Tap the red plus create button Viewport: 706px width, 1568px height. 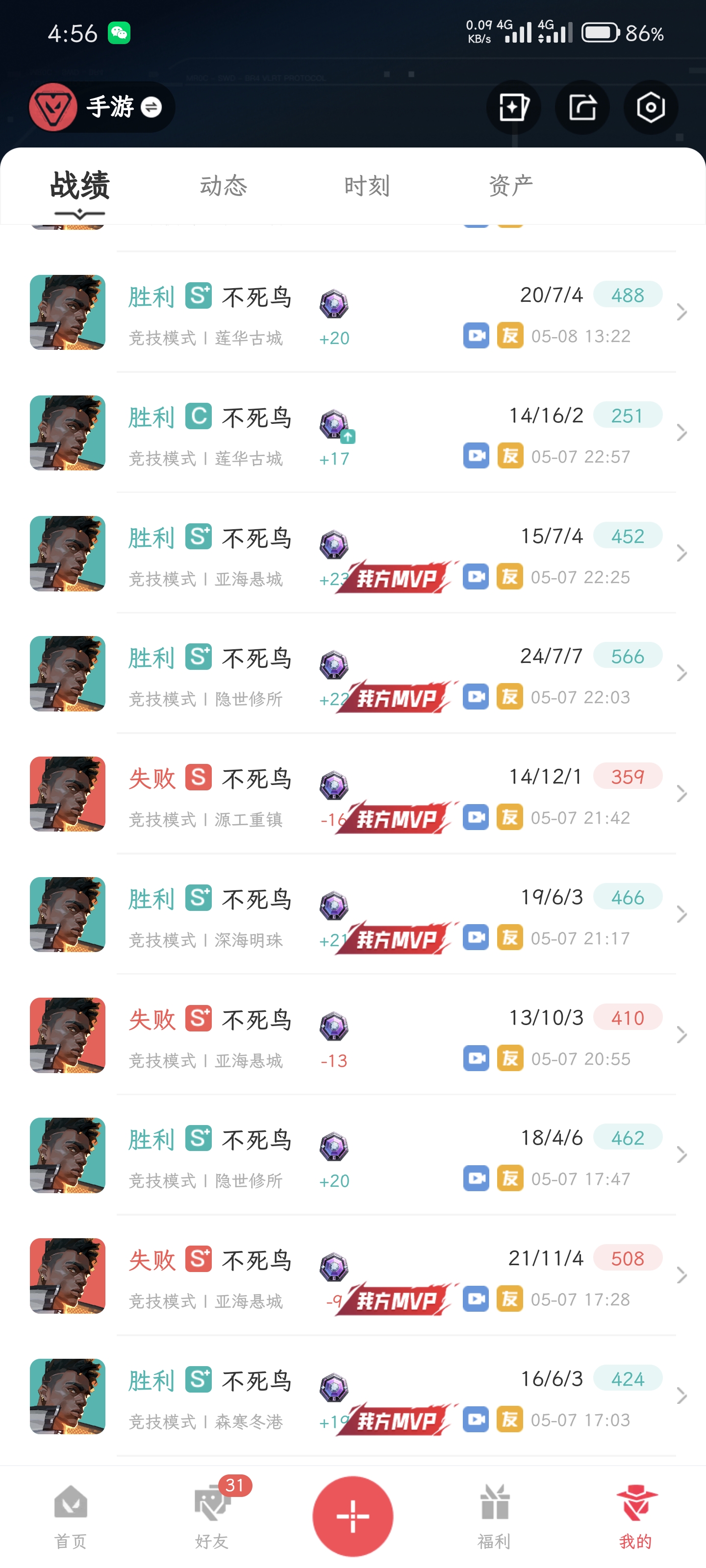tap(353, 1516)
